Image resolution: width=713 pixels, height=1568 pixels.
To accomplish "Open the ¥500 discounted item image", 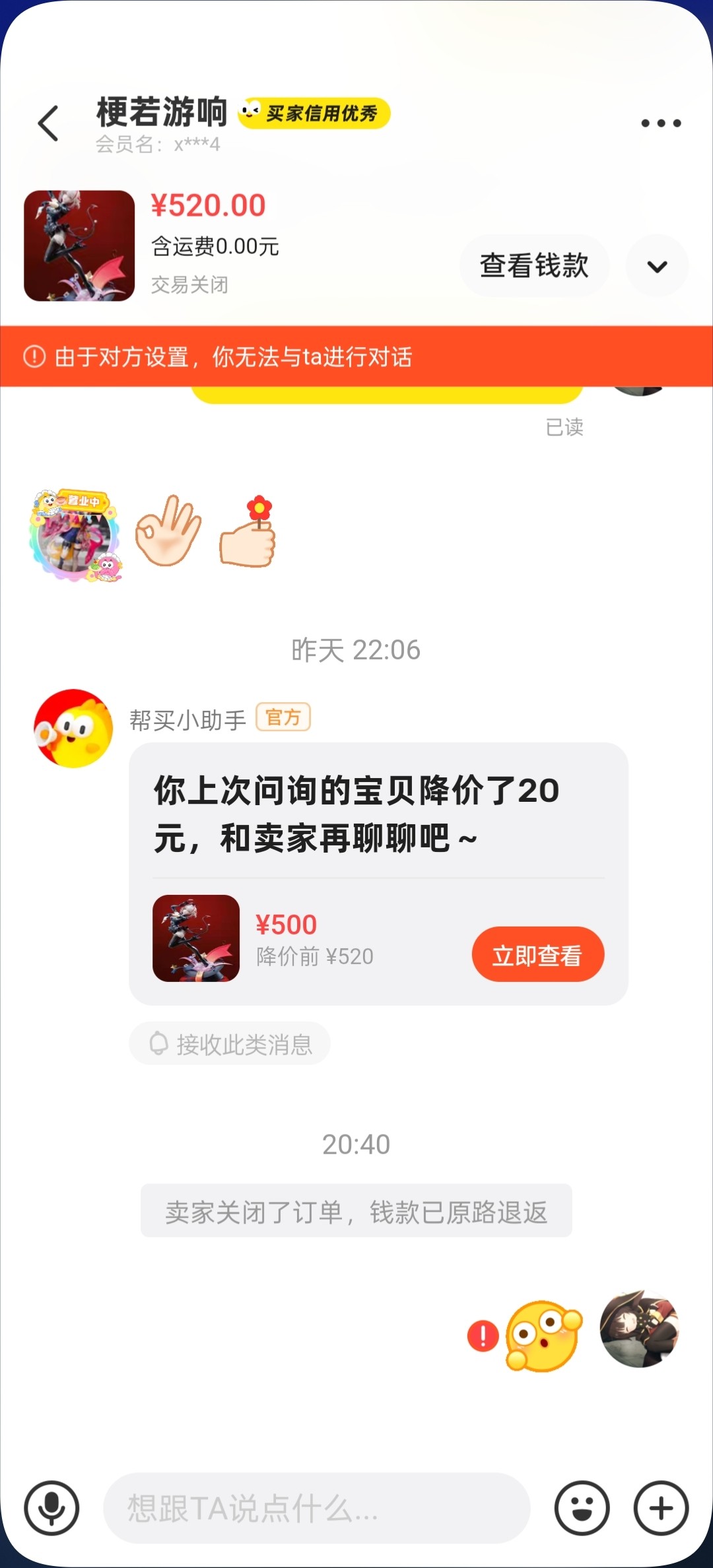I will tap(196, 938).
